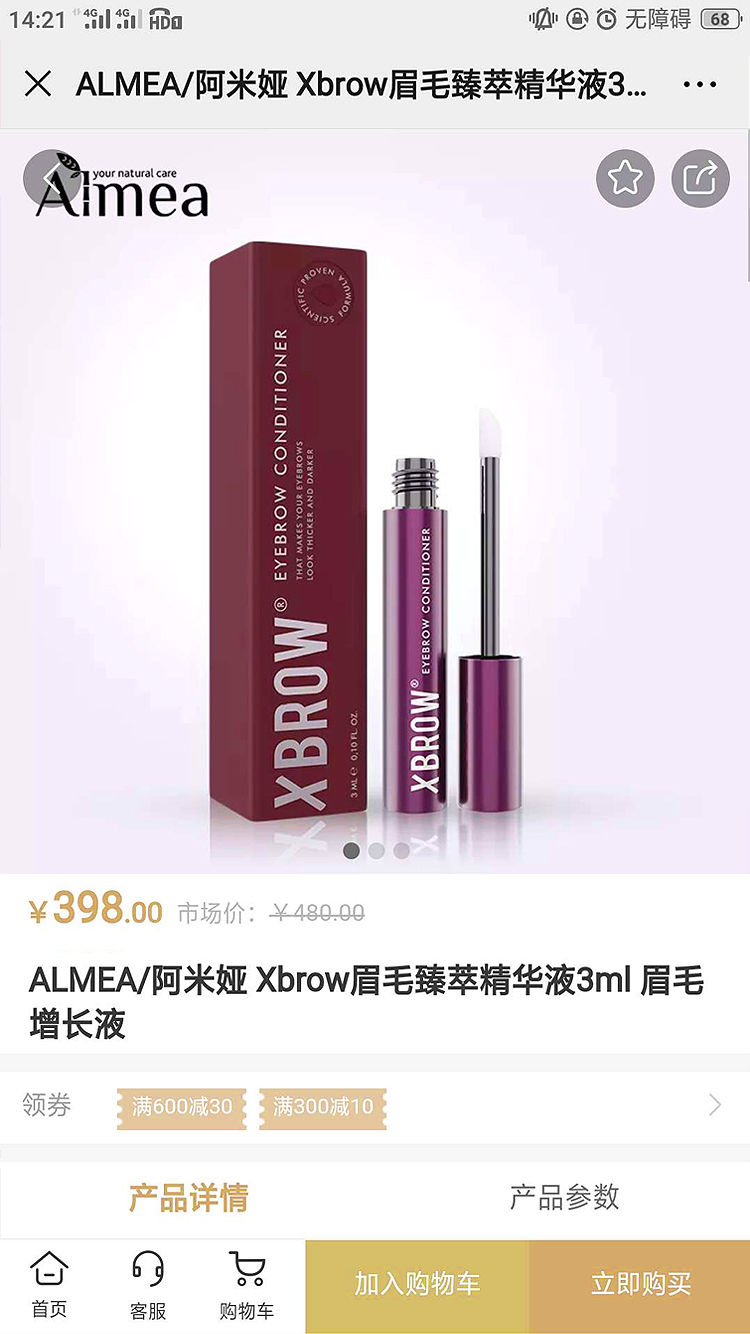Add item via 加入购物车
This screenshot has width=750, height=1334.
[417, 1285]
